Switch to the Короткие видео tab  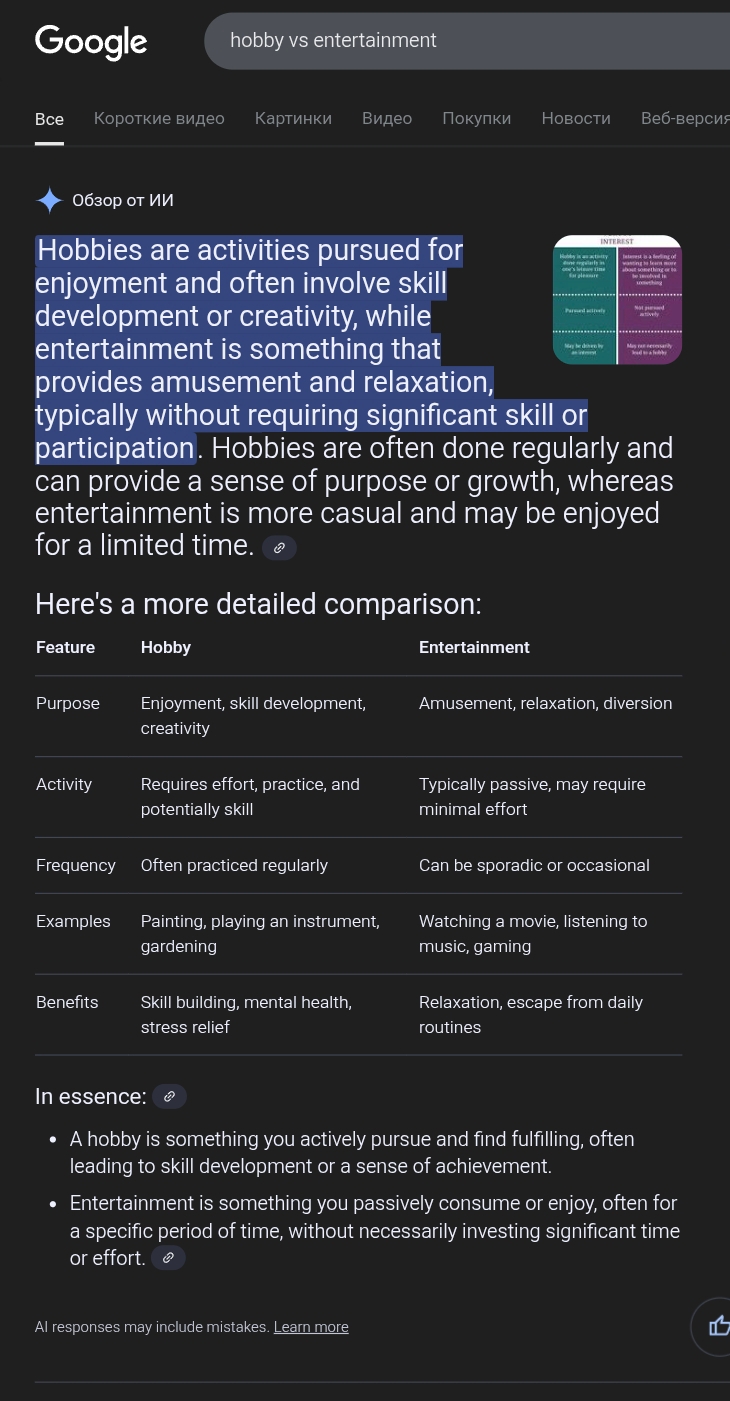point(159,118)
